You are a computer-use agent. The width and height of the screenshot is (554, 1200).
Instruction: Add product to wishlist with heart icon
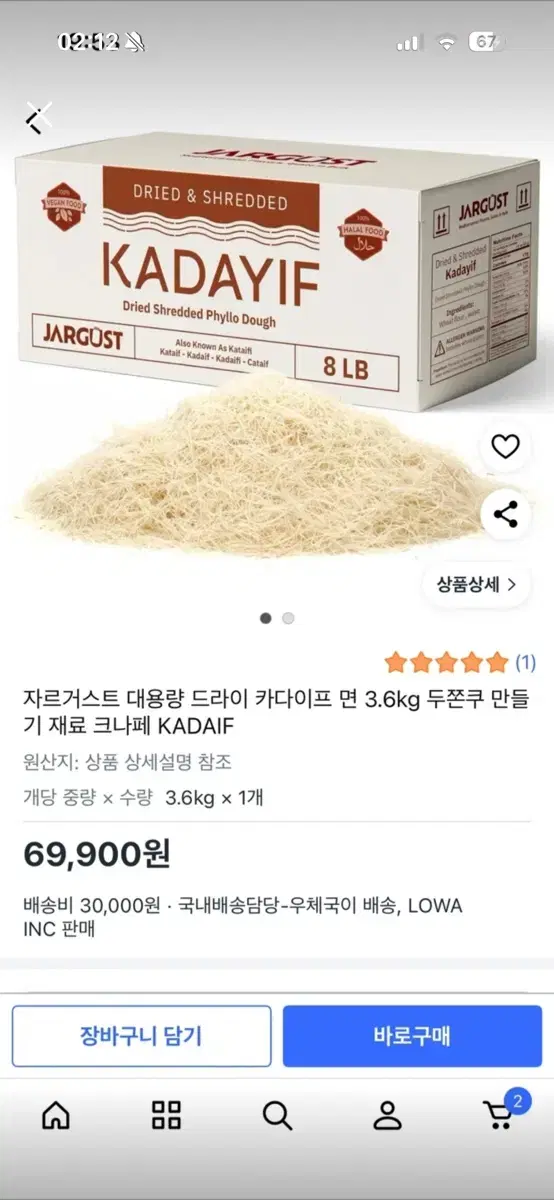[x=506, y=447]
